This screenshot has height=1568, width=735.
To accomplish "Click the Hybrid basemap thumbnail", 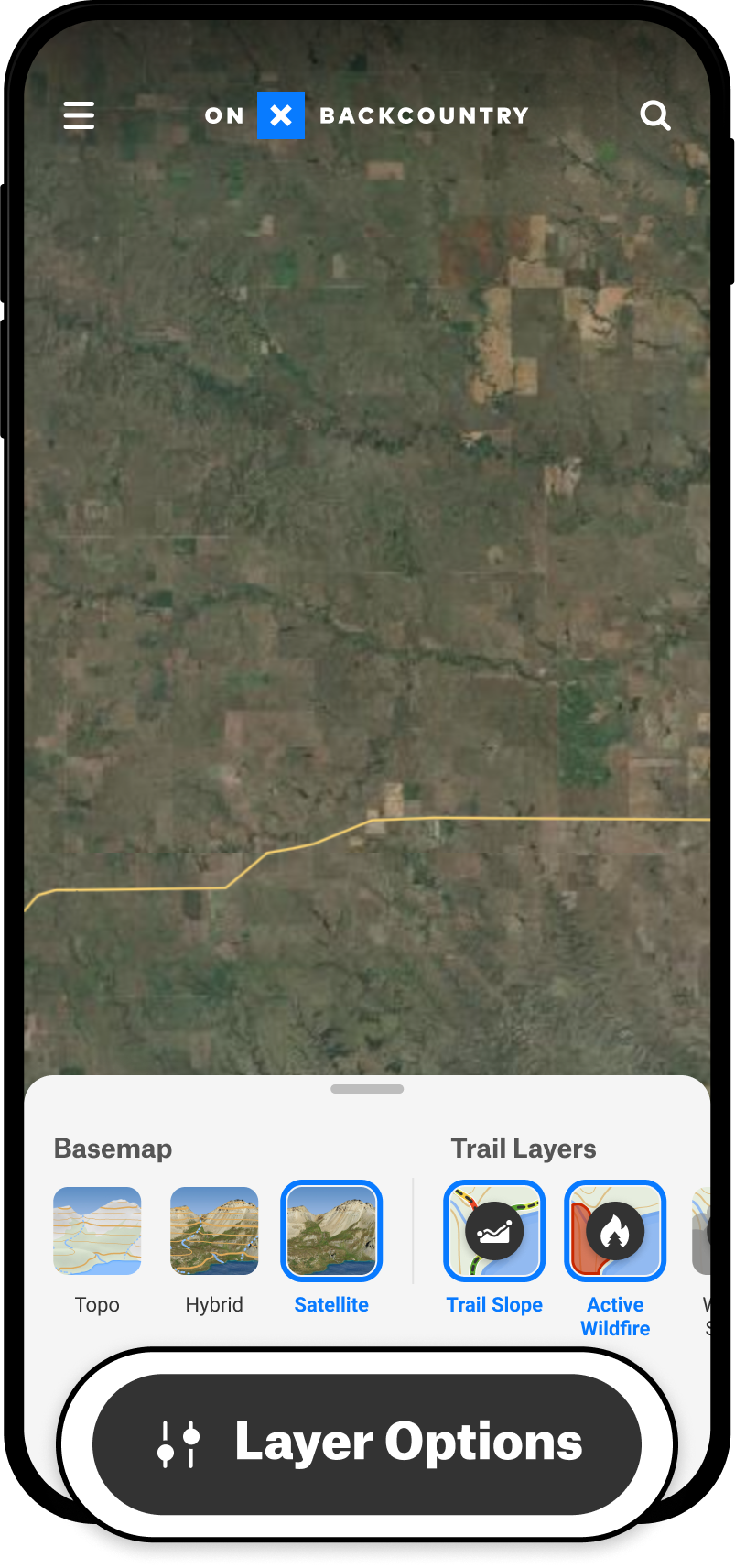I will coord(213,1230).
